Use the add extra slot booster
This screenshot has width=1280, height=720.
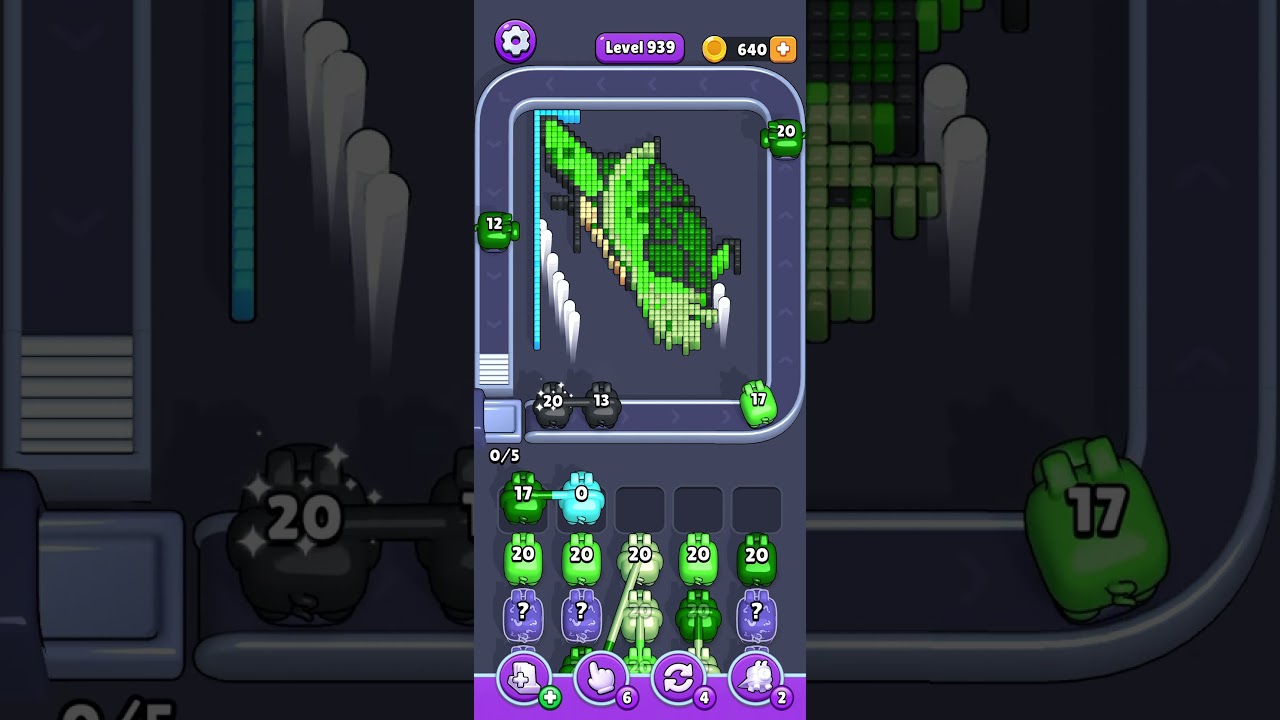coord(523,679)
